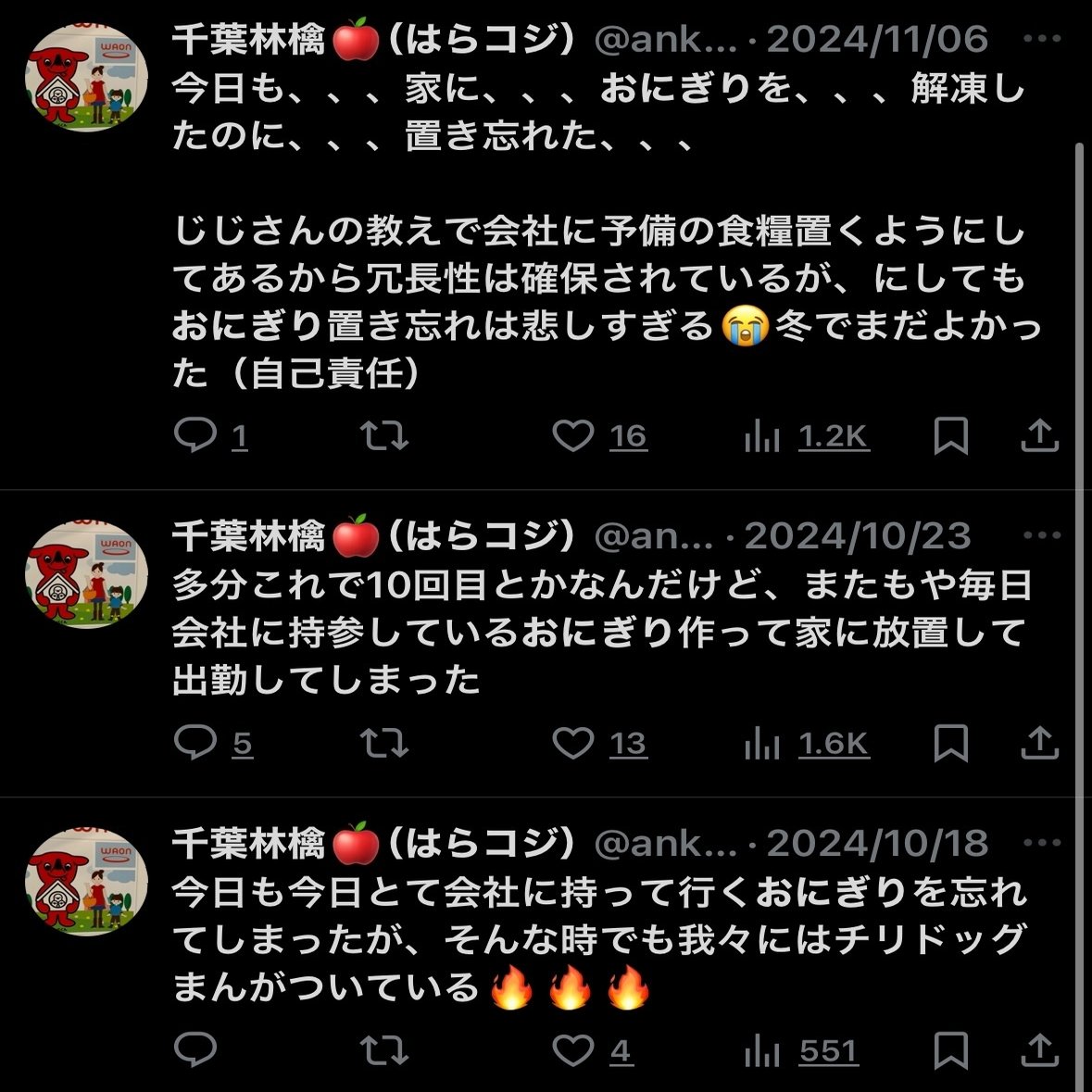Share the 2024/10/23 post

pos(1039,743)
